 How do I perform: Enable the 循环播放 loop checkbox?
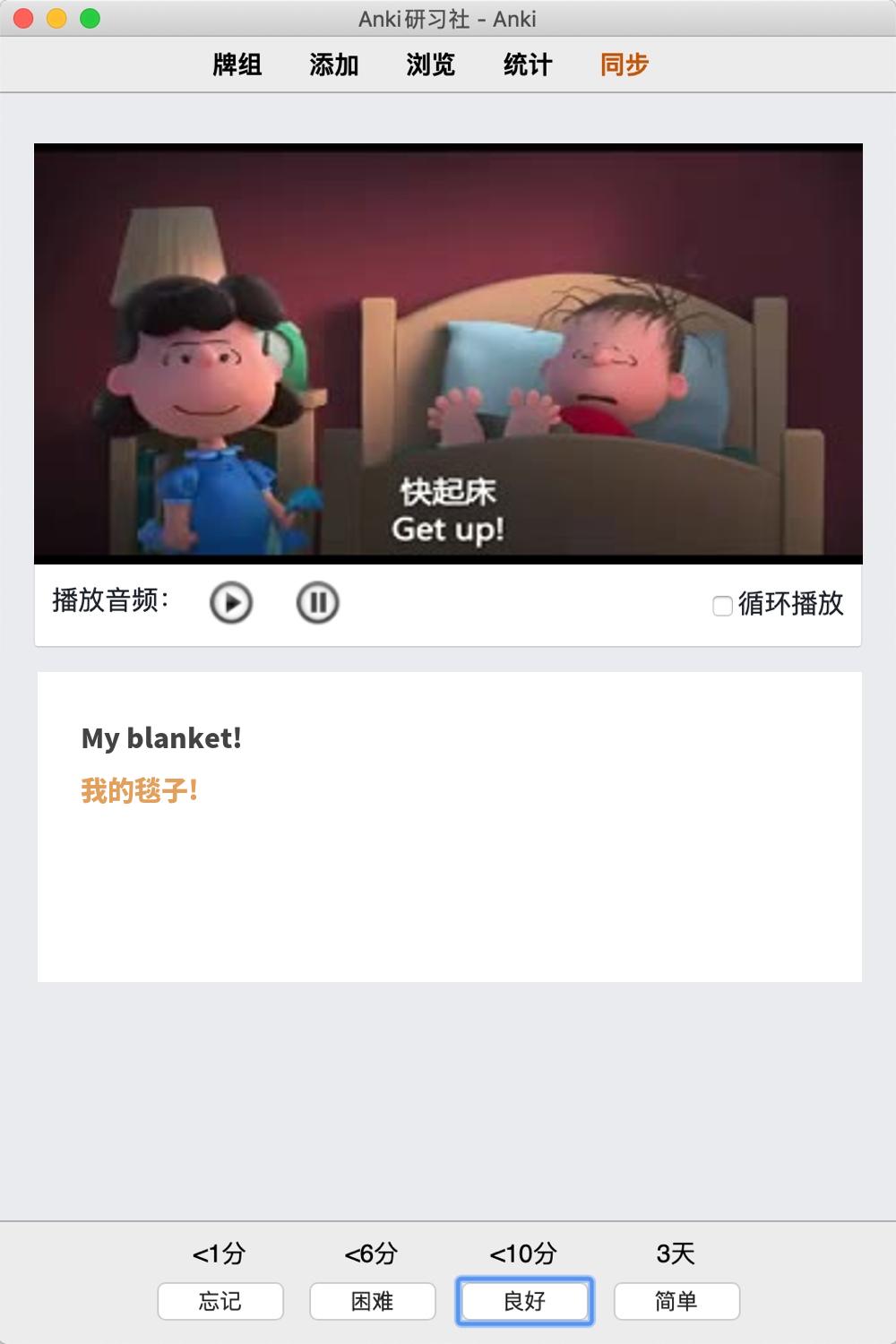click(722, 606)
